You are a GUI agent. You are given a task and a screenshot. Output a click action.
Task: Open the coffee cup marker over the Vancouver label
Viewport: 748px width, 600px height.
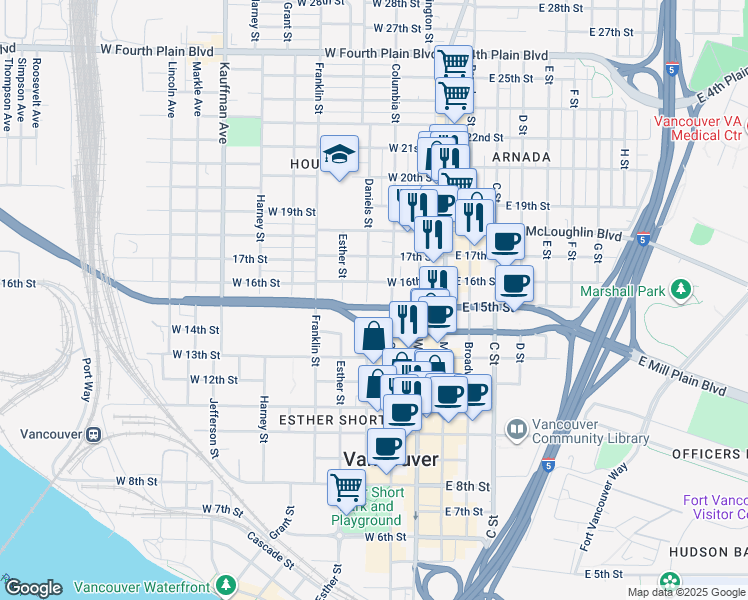click(387, 448)
